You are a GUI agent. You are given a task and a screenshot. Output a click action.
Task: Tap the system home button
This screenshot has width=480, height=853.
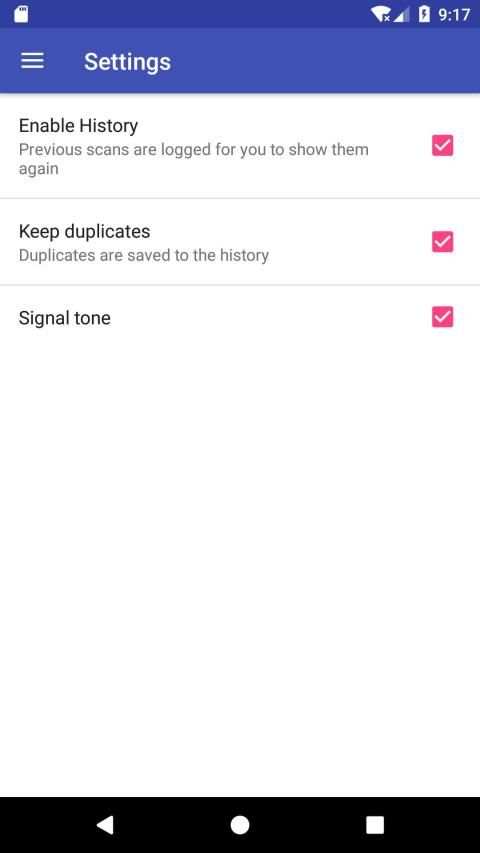point(239,825)
